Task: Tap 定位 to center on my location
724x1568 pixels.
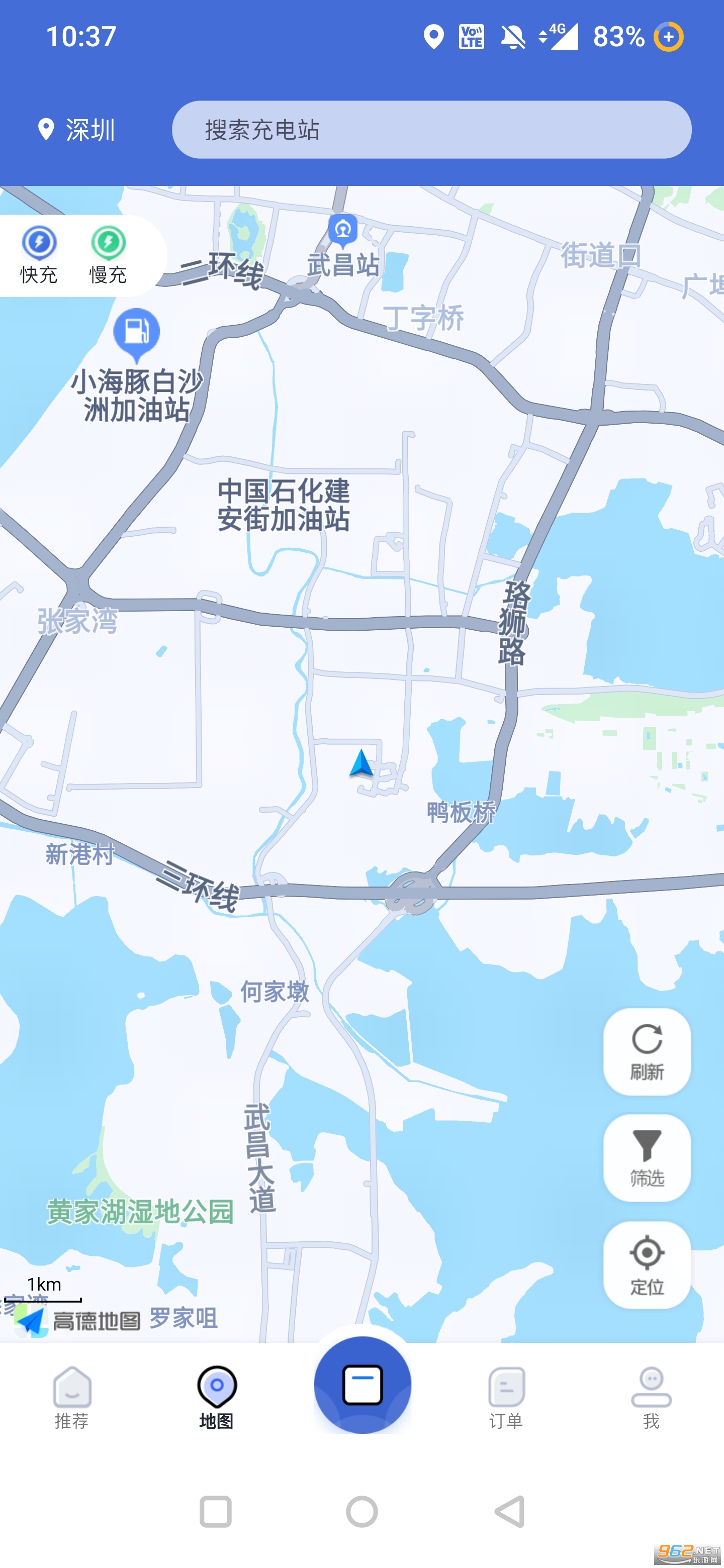Action: pyautogui.click(x=646, y=1264)
